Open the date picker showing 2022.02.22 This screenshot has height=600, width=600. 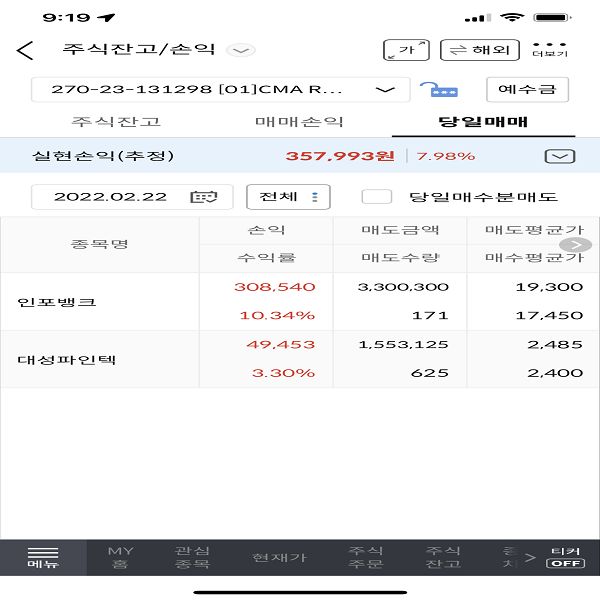coord(132,197)
